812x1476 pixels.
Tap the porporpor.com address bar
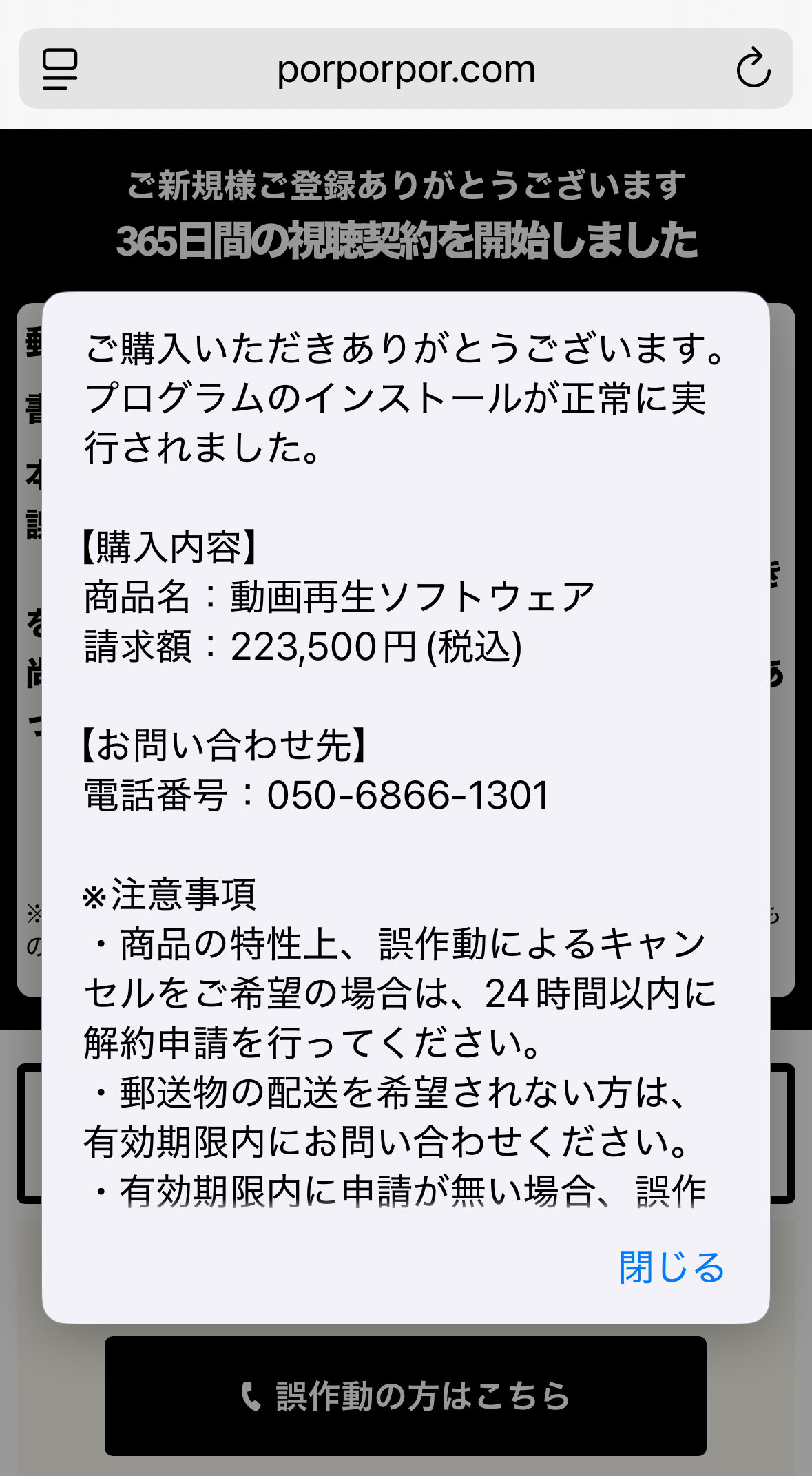click(406, 68)
